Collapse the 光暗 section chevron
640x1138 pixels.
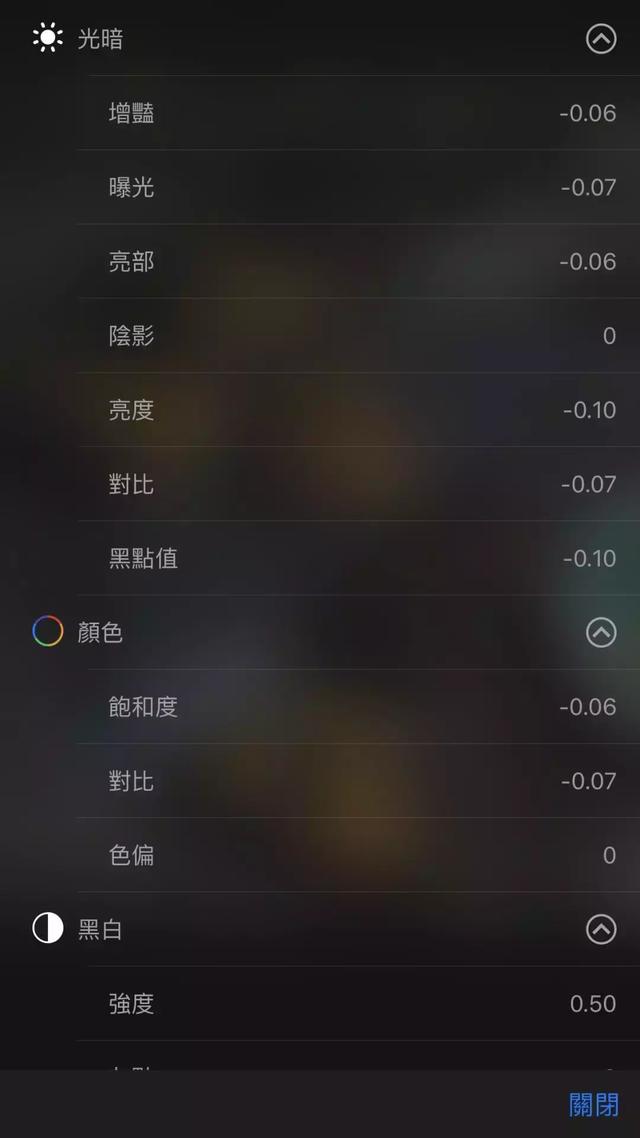[600, 39]
